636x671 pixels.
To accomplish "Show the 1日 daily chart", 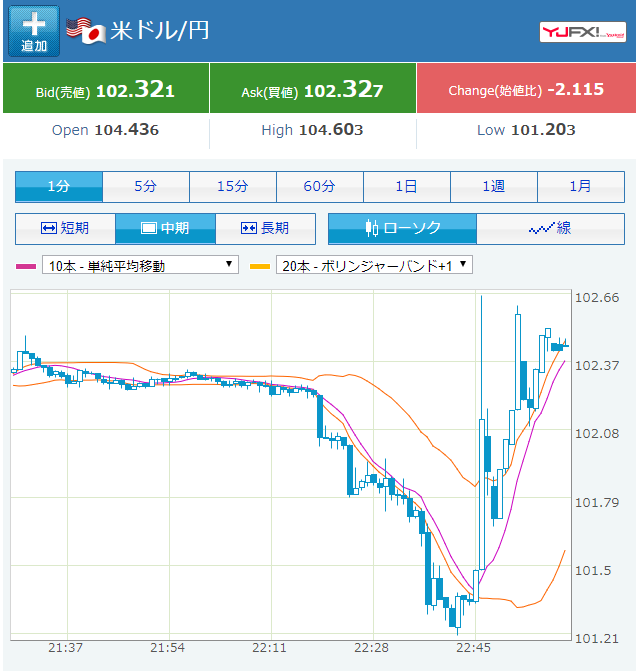I will coord(406,186).
